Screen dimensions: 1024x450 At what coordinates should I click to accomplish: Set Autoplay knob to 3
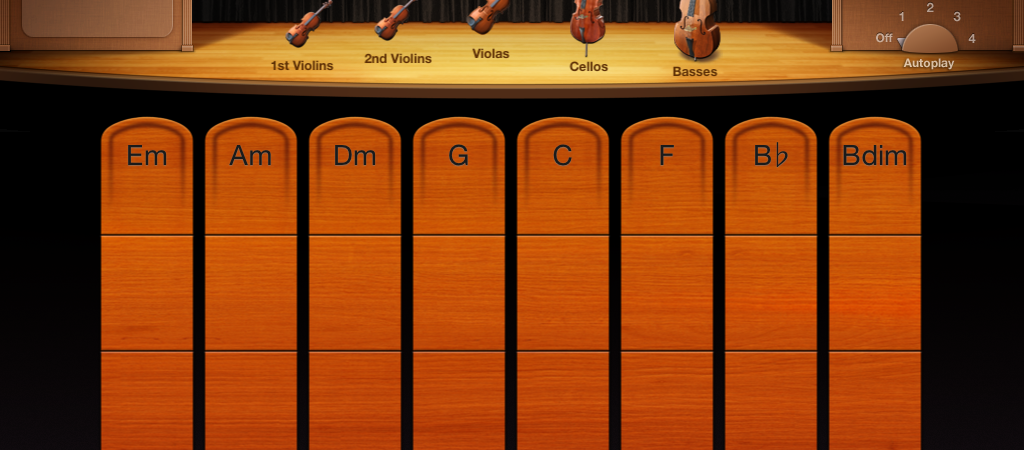(957, 17)
